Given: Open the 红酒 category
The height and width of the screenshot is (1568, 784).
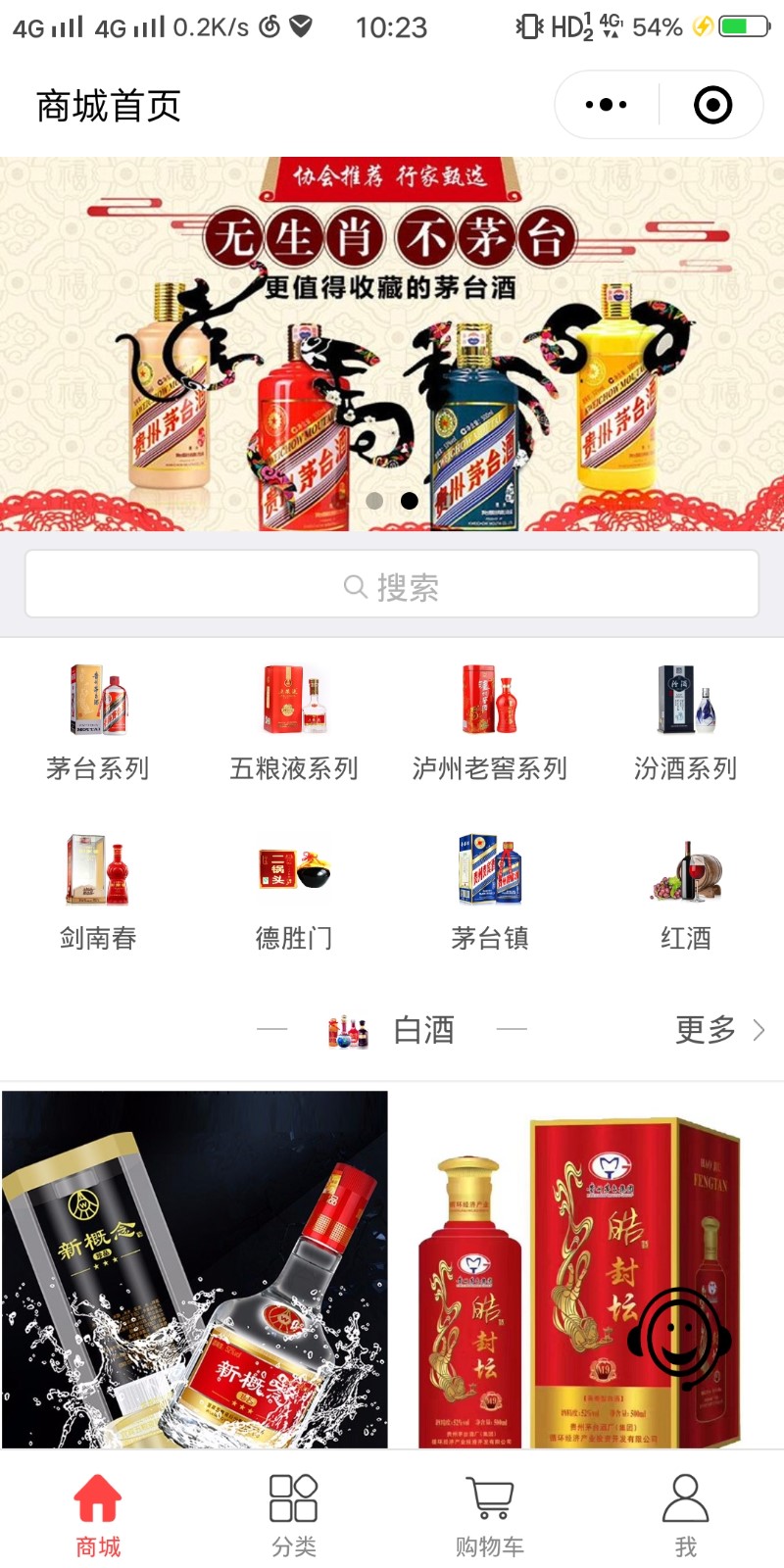Looking at the screenshot, I should pyautogui.click(x=686, y=892).
